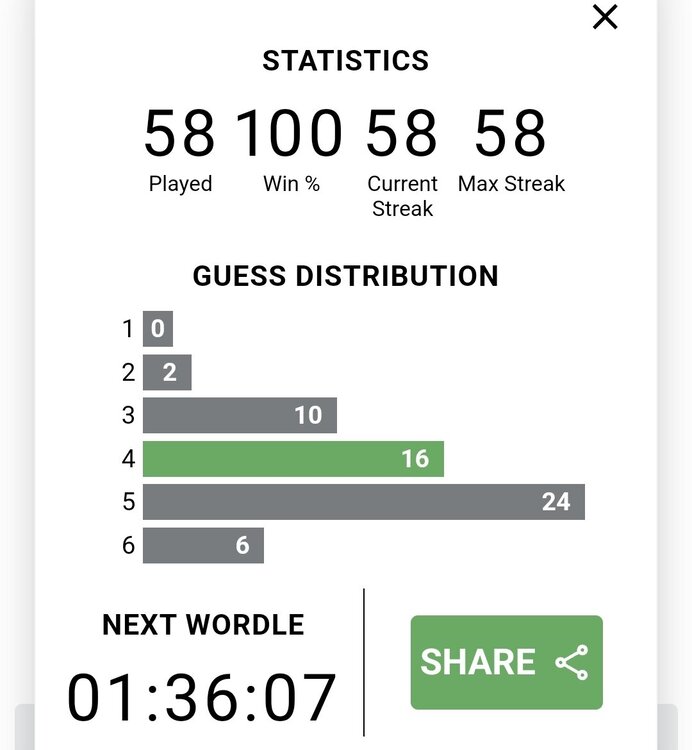This screenshot has width=692, height=750.
Task: Close the Statistics dialog
Action: click(605, 17)
